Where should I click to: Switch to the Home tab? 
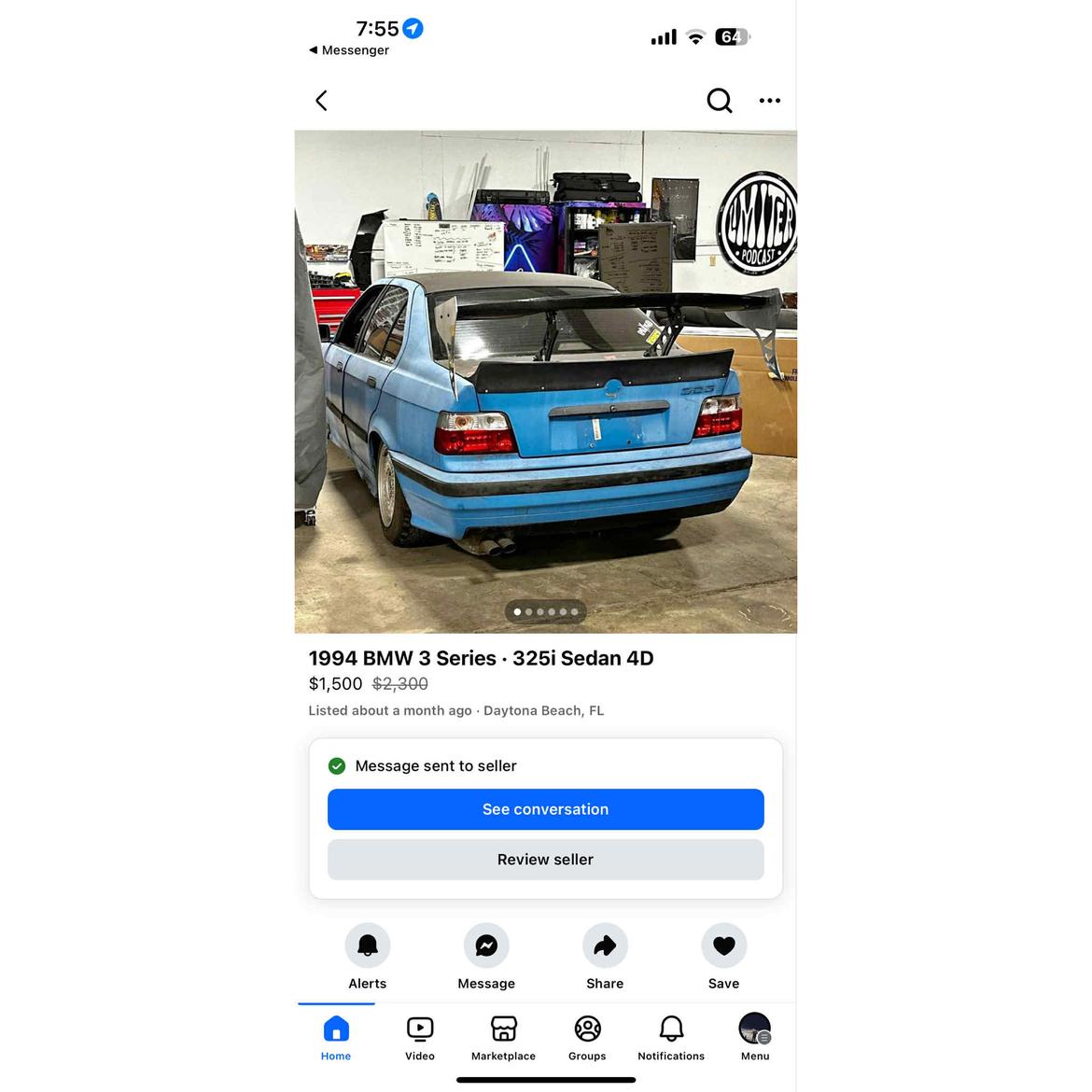pos(336,1037)
